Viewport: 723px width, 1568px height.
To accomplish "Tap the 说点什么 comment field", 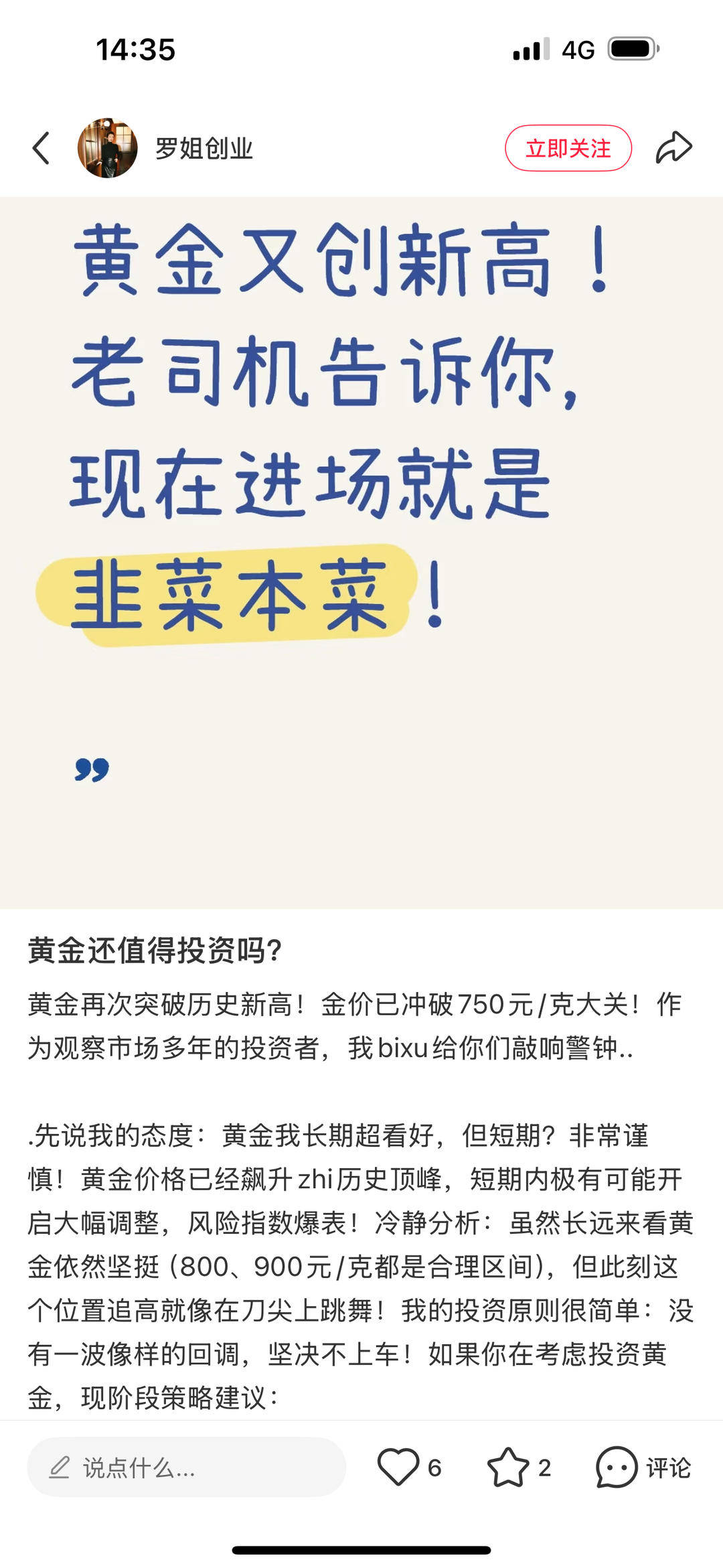I will pos(186,1468).
